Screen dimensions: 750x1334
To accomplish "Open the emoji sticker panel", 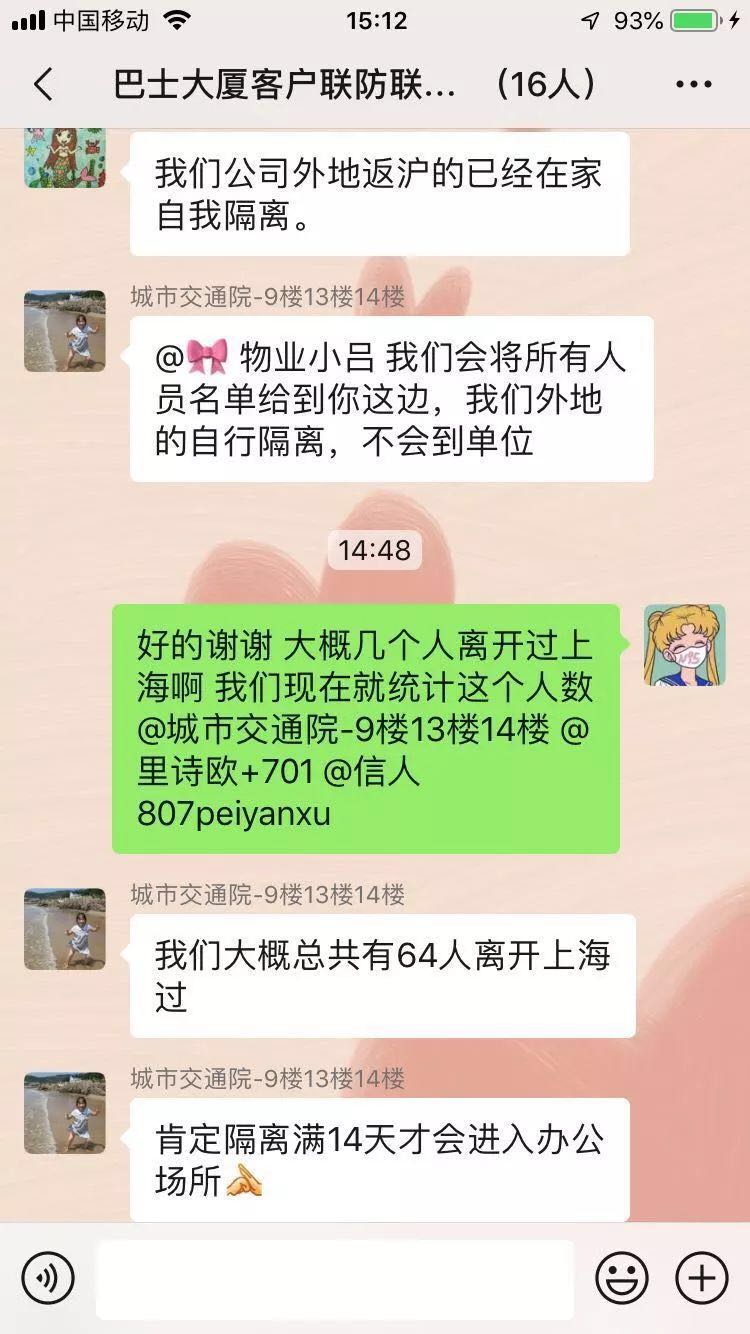I will [622, 1278].
